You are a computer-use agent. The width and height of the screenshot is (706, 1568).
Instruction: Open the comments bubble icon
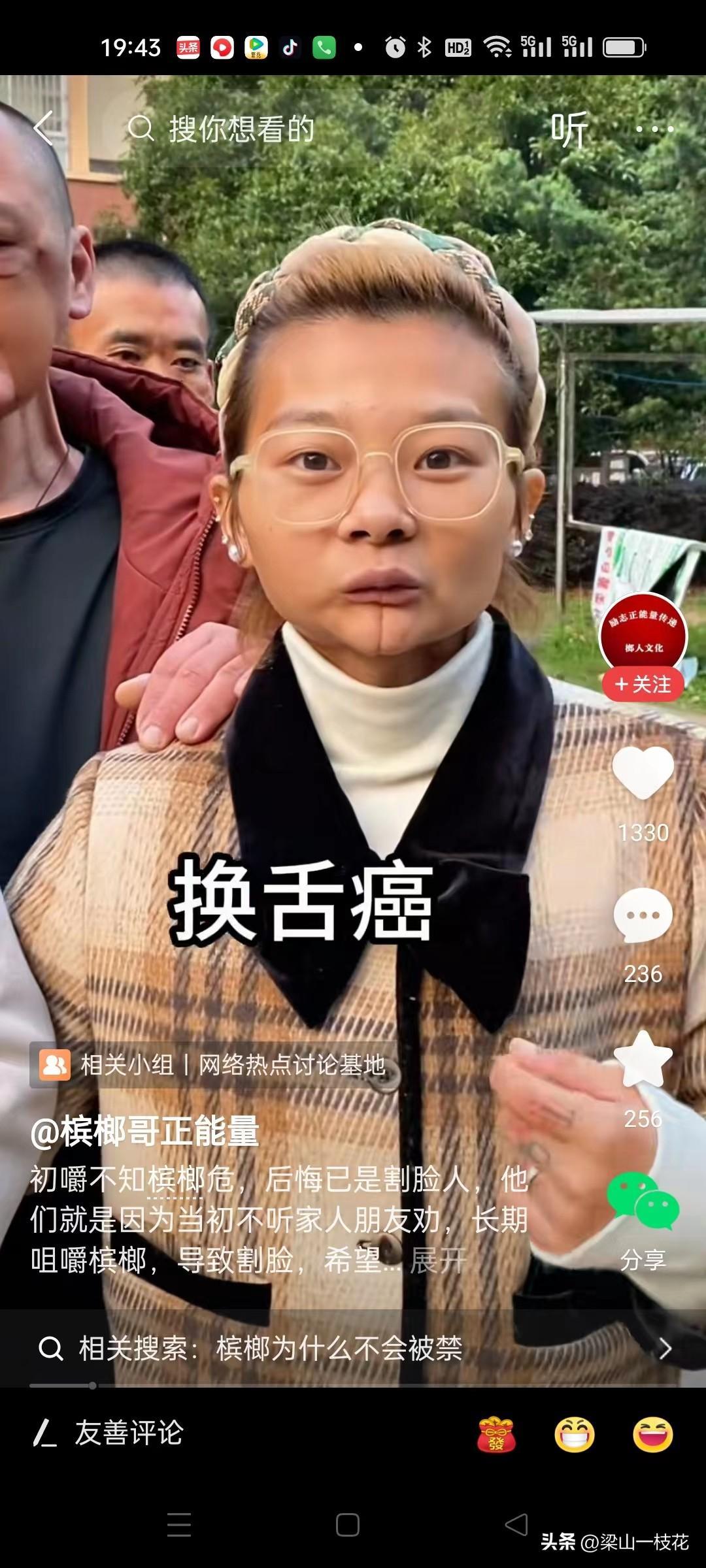click(643, 916)
